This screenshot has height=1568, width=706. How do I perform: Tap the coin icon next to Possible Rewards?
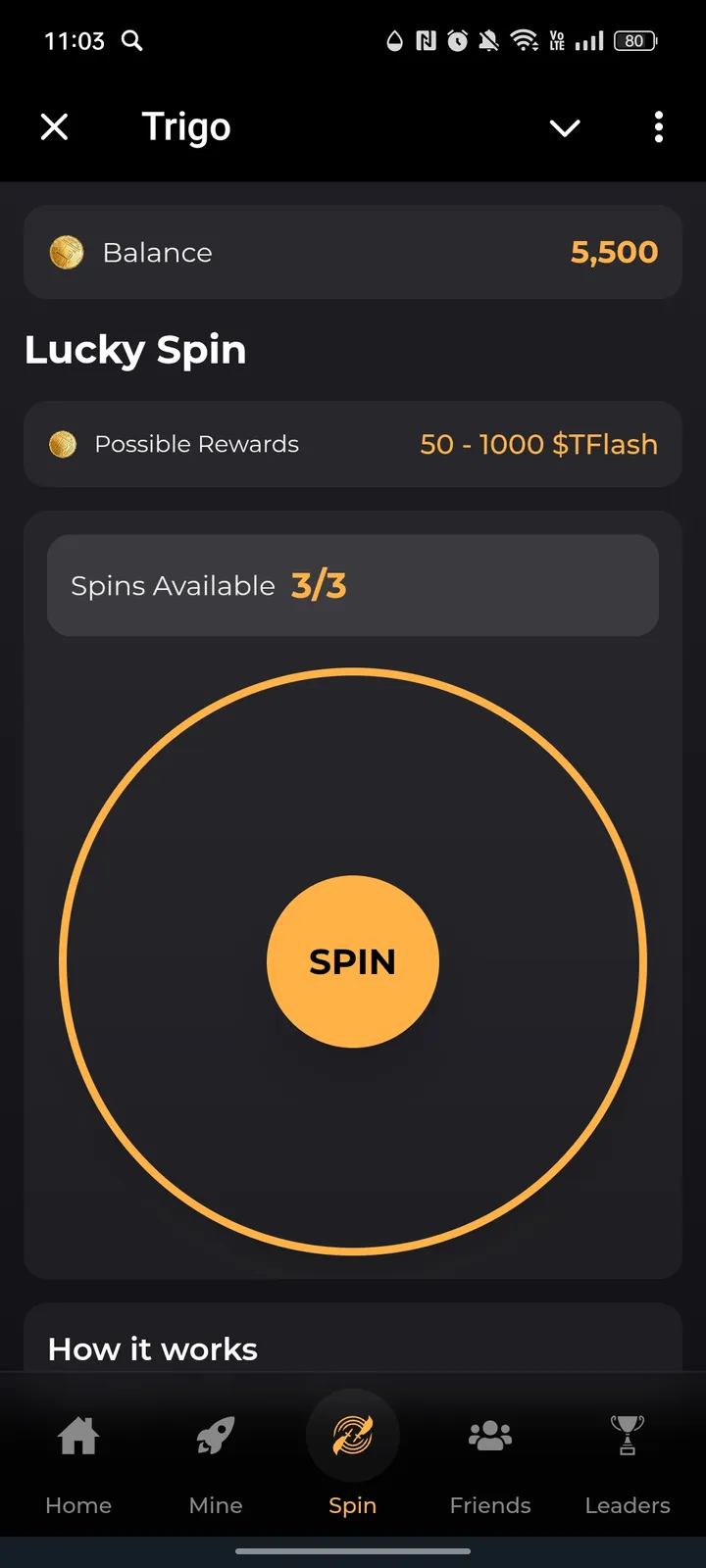coord(63,444)
